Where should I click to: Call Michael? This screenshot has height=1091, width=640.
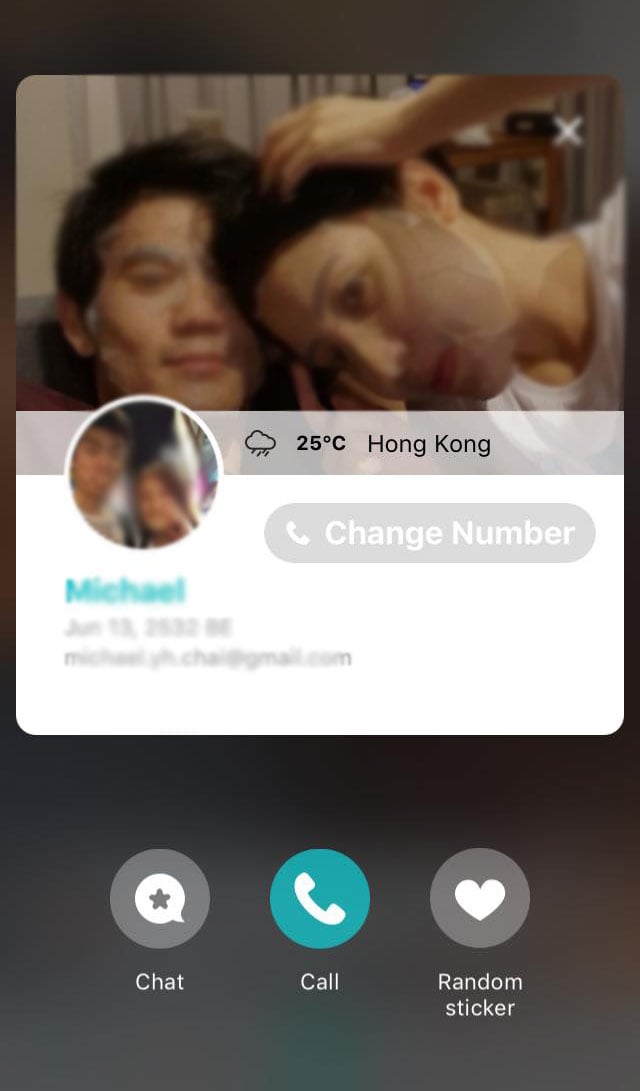(320, 898)
